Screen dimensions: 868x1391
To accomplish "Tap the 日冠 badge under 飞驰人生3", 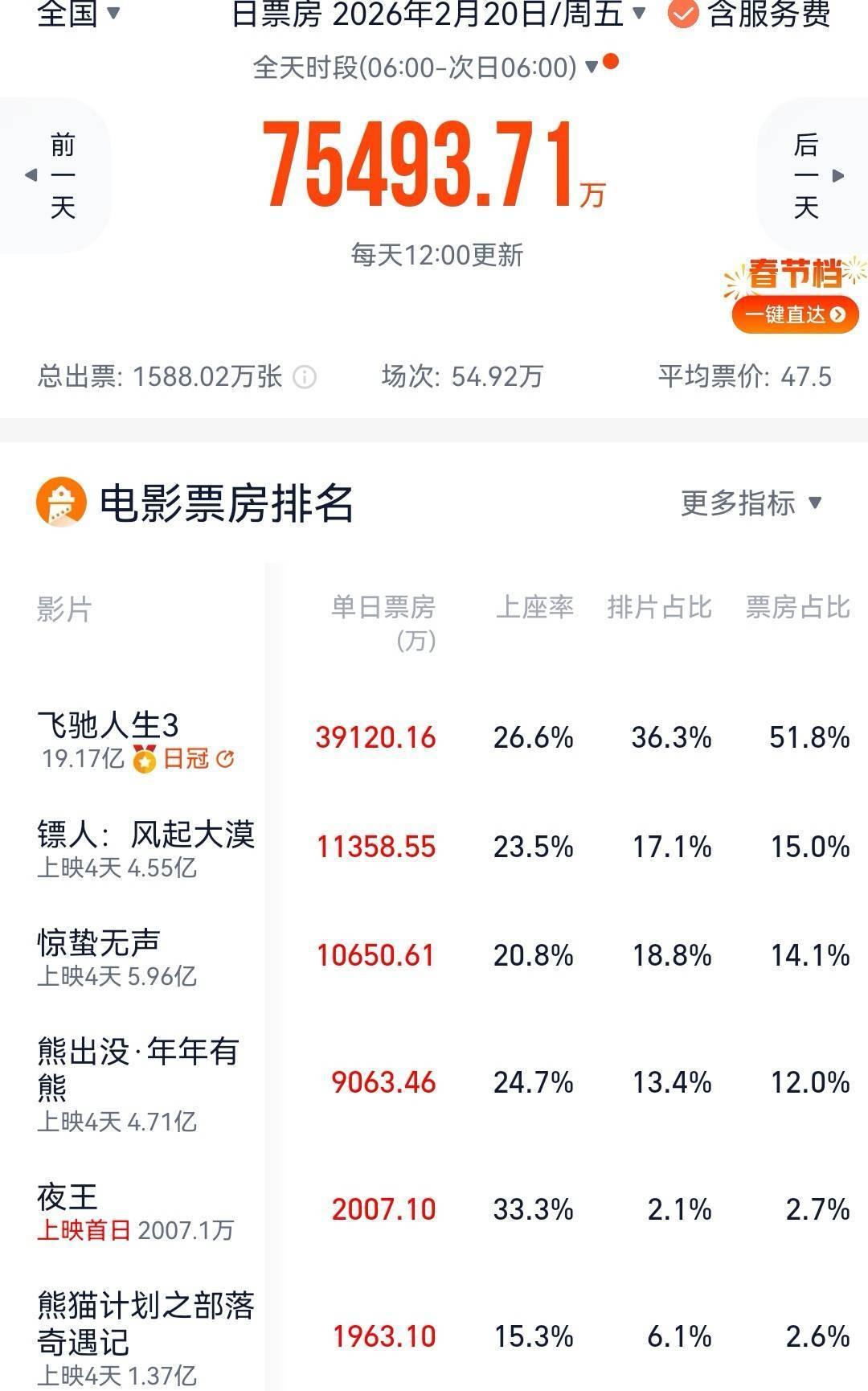I will (186, 759).
